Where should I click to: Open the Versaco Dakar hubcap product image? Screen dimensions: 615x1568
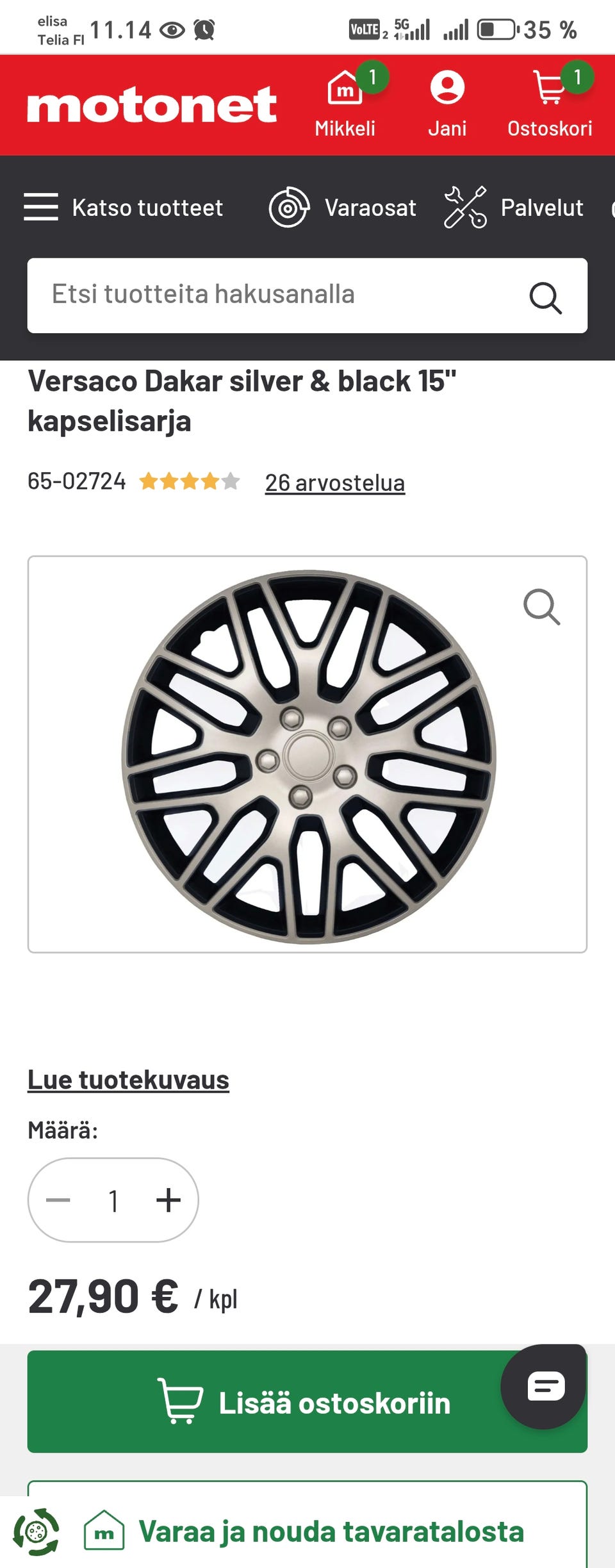[x=307, y=756]
